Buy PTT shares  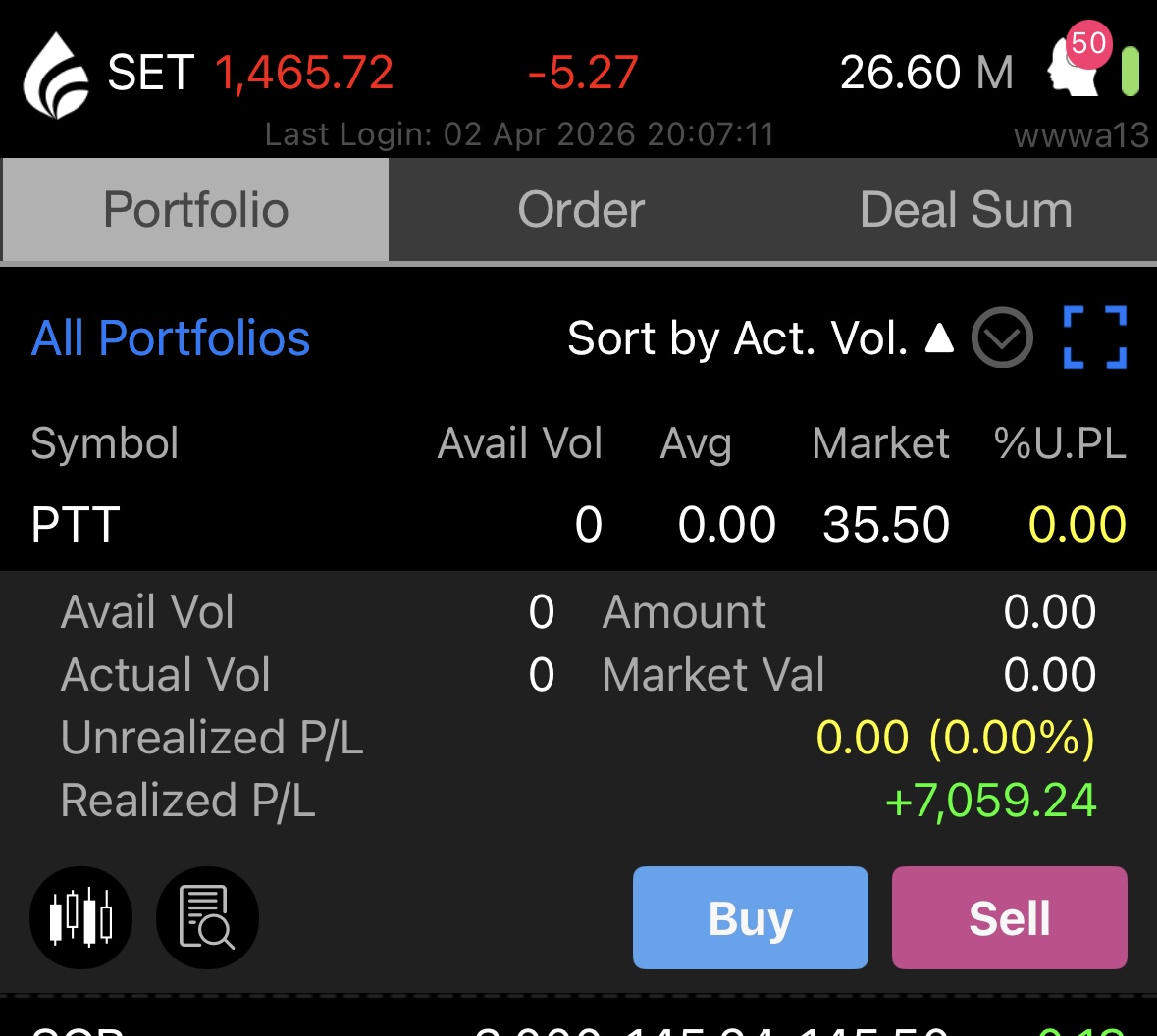click(x=750, y=918)
